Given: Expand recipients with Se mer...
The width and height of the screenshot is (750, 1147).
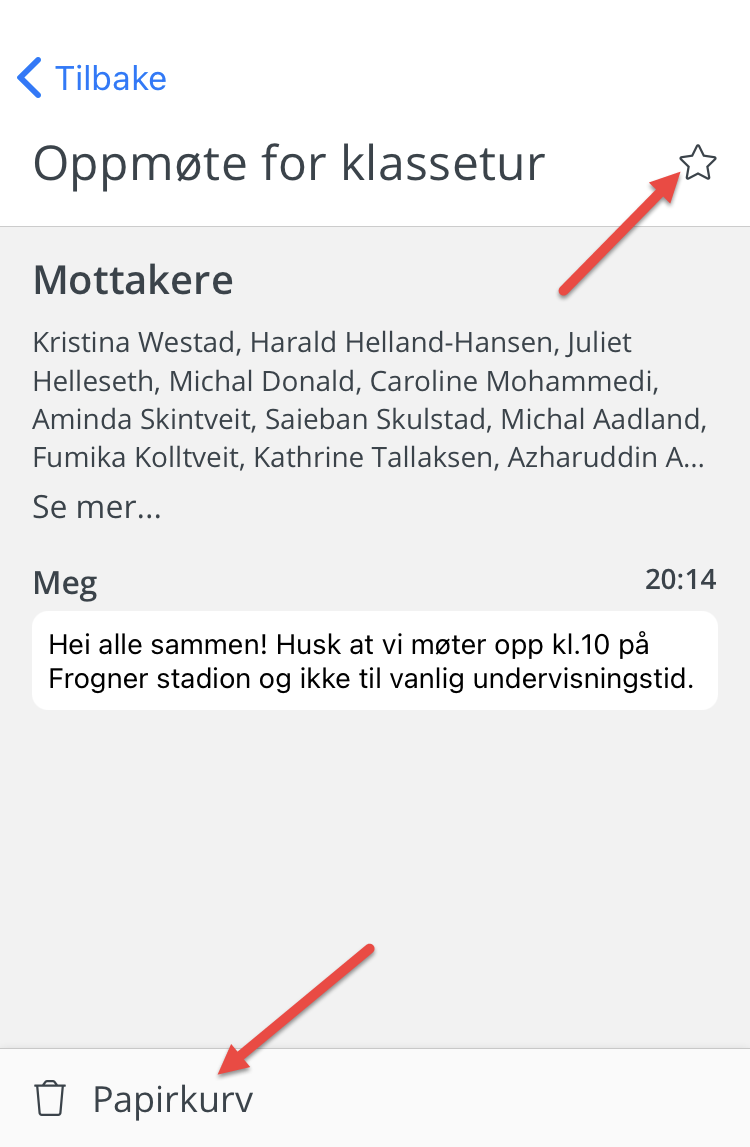Looking at the screenshot, I should (x=96, y=507).
